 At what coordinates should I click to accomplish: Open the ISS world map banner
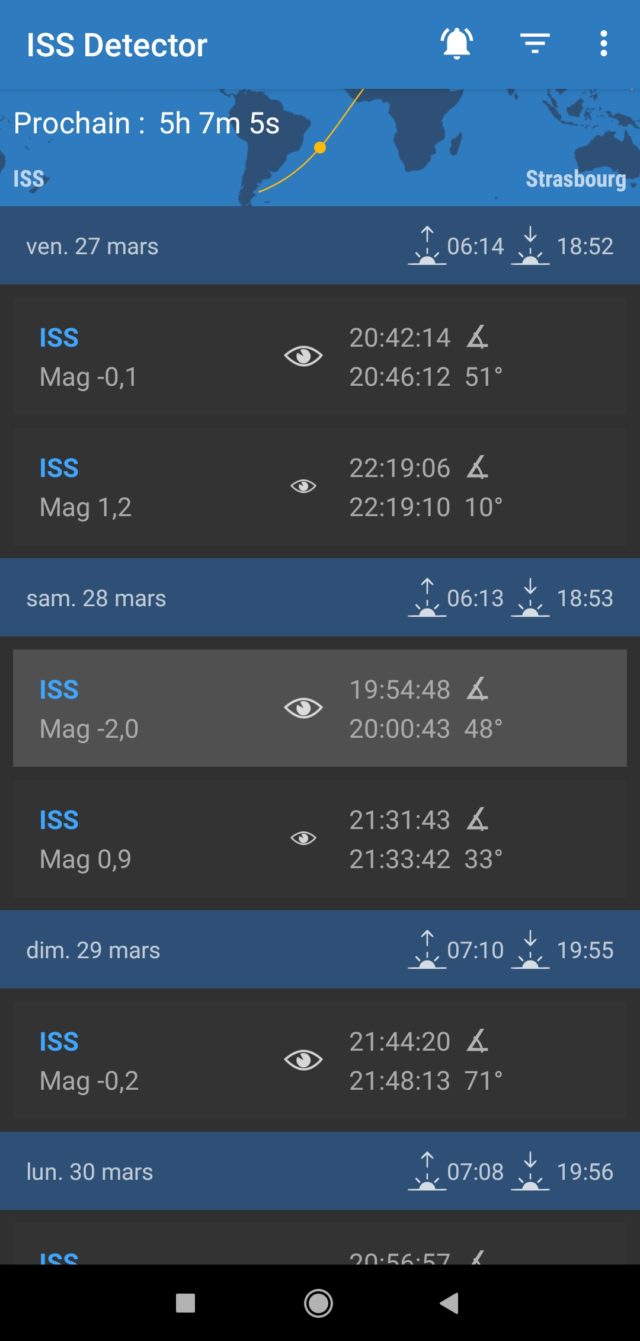click(x=320, y=148)
